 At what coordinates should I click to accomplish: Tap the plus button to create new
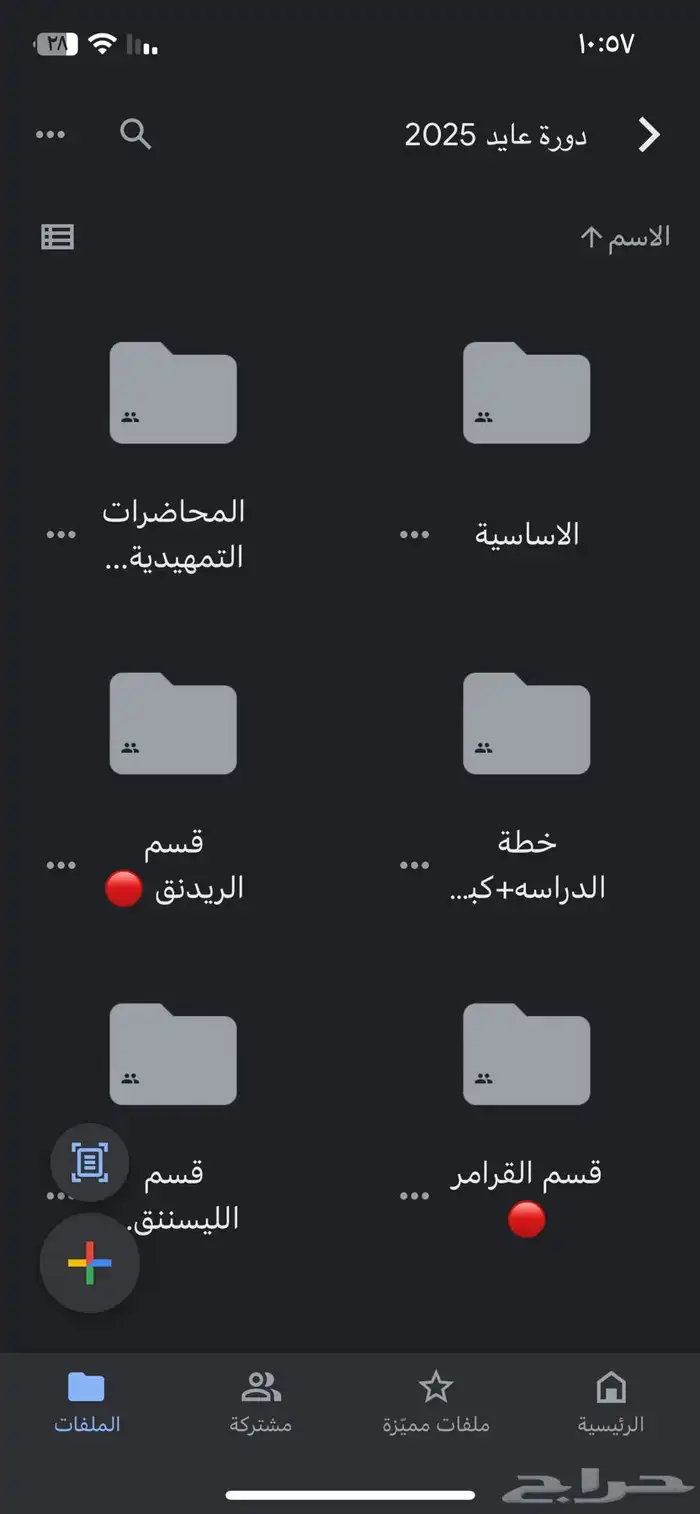tap(89, 1263)
